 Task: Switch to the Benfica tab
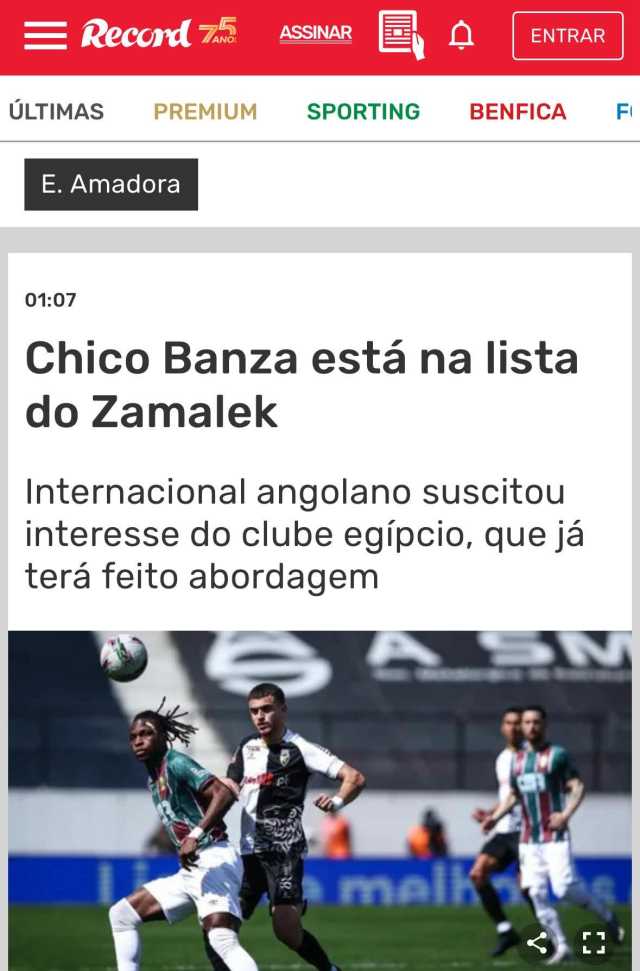tap(517, 112)
